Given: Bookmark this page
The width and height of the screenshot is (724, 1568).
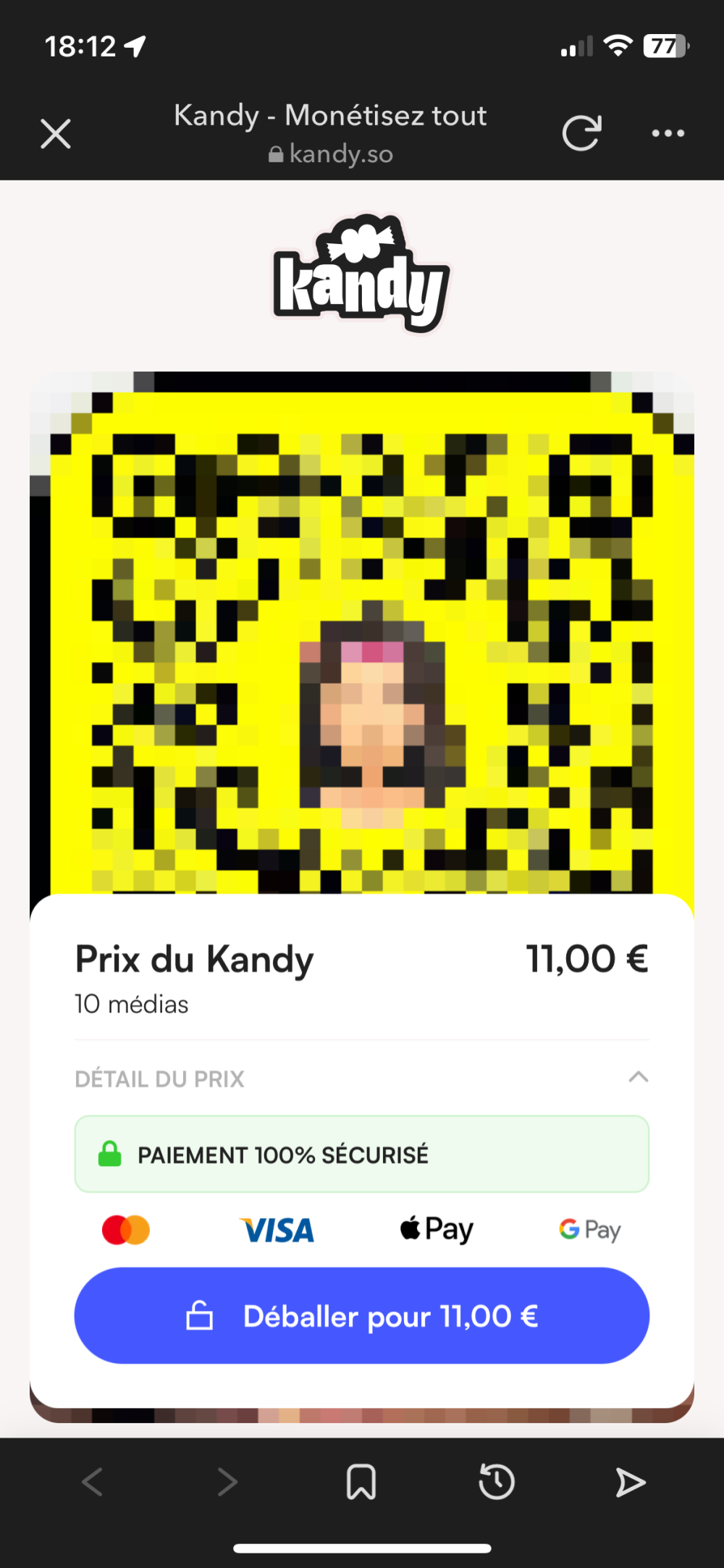Looking at the screenshot, I should [361, 1482].
